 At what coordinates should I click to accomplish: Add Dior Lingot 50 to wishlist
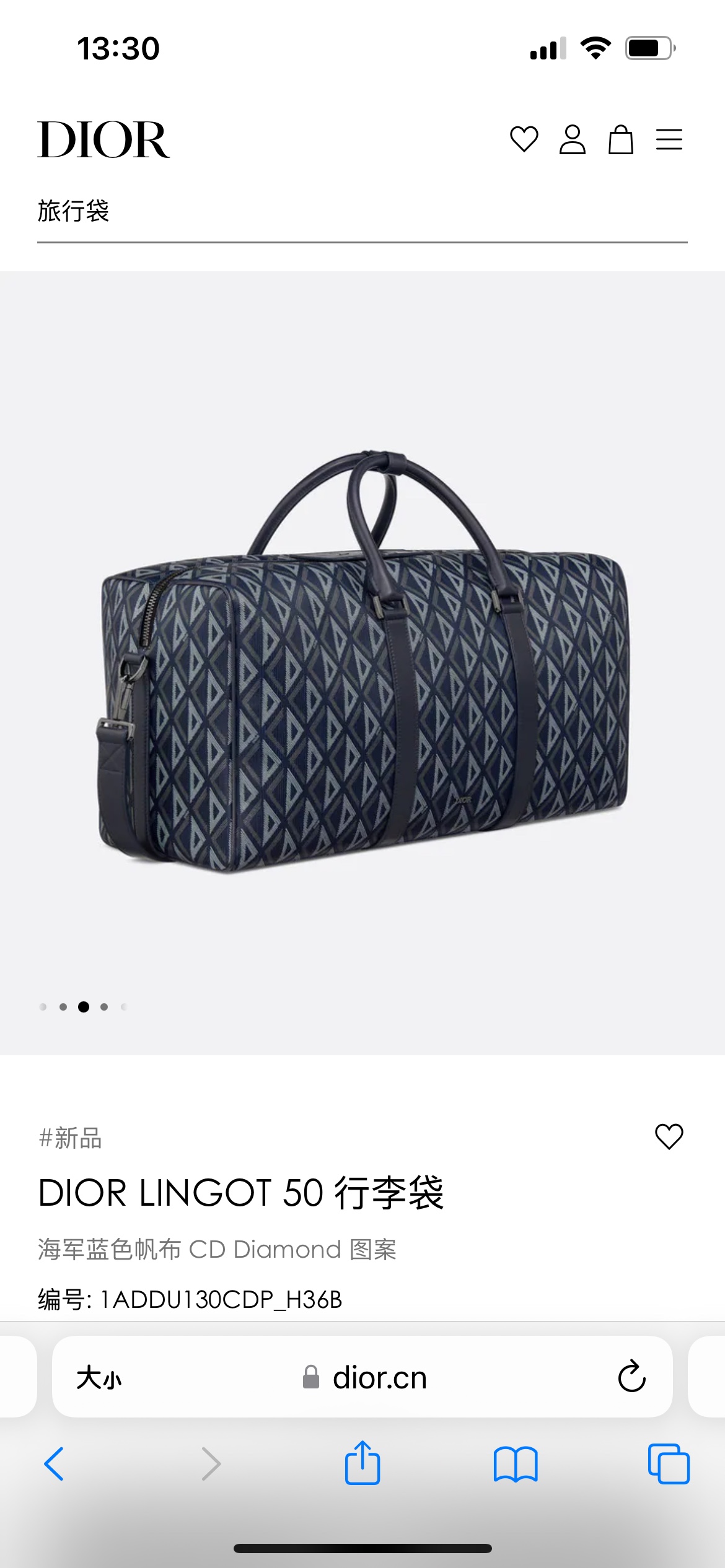[x=669, y=1136]
